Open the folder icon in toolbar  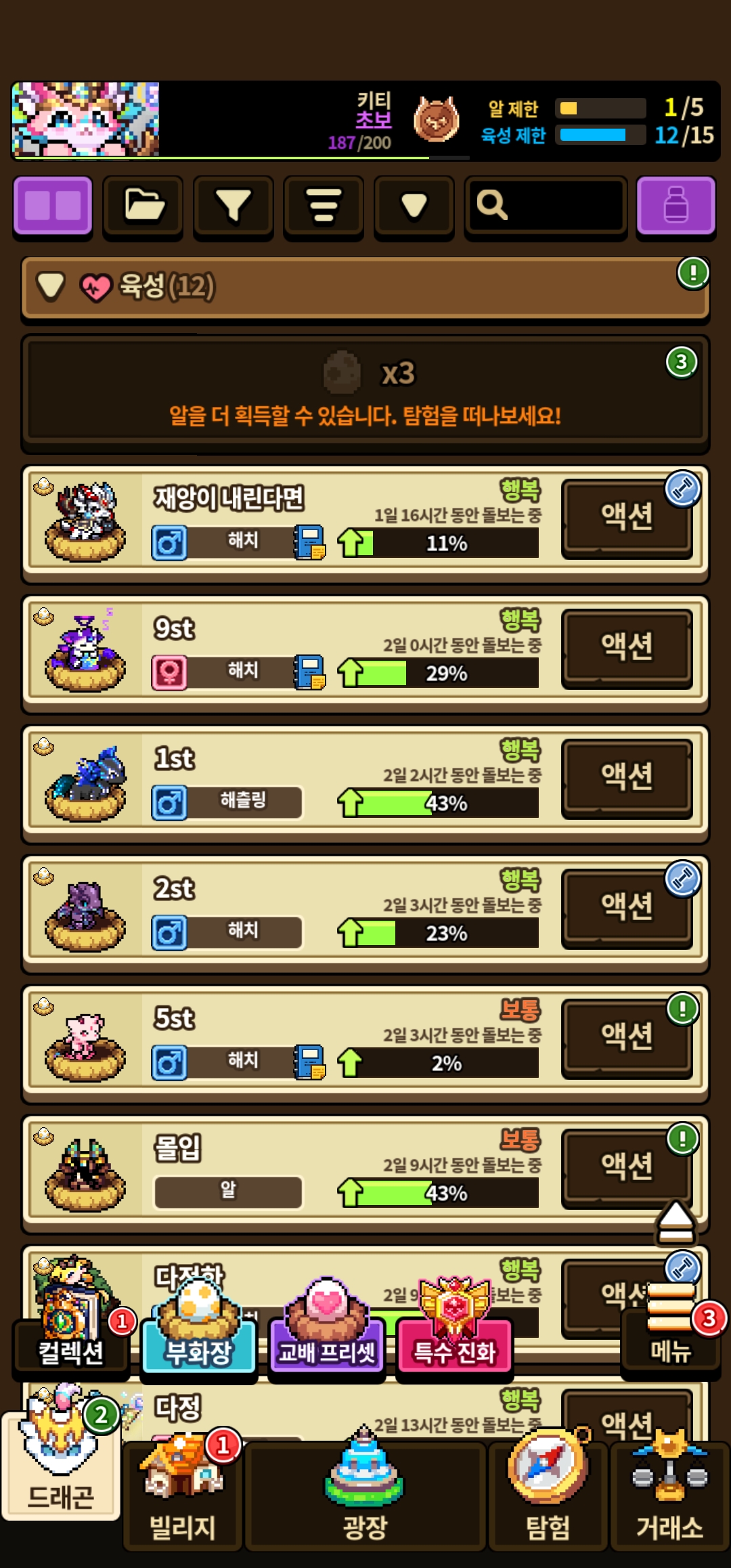(x=143, y=206)
